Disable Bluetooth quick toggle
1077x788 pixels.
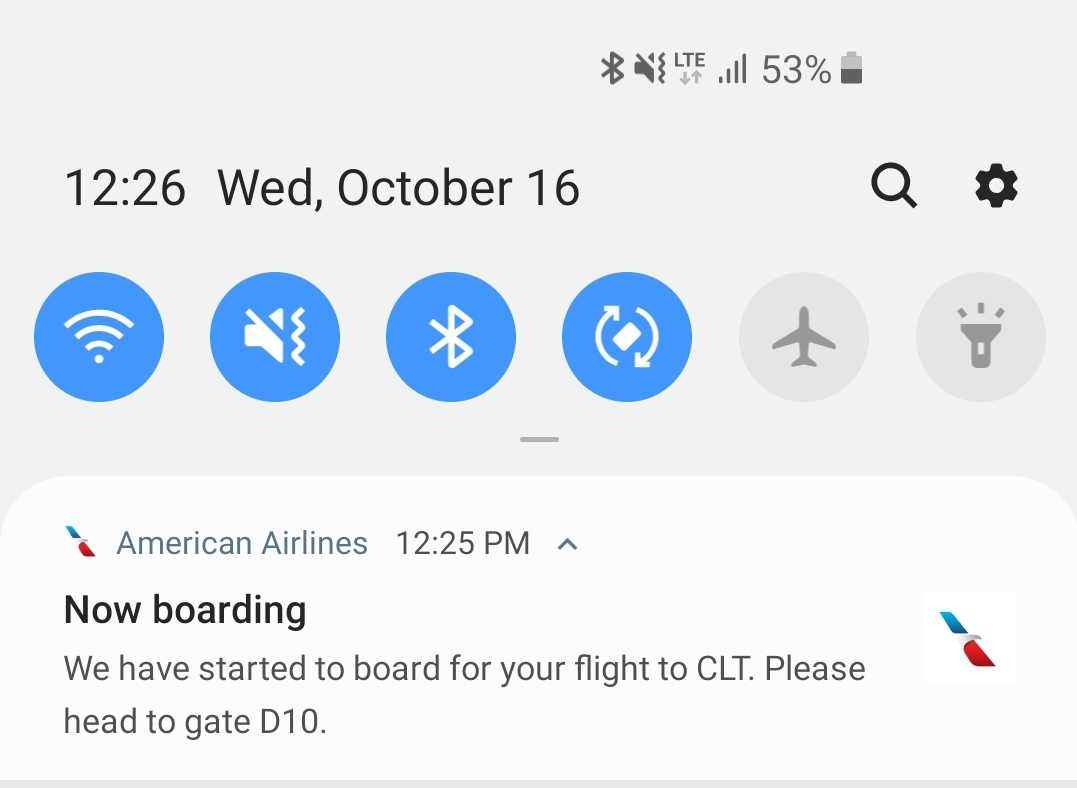click(x=451, y=337)
